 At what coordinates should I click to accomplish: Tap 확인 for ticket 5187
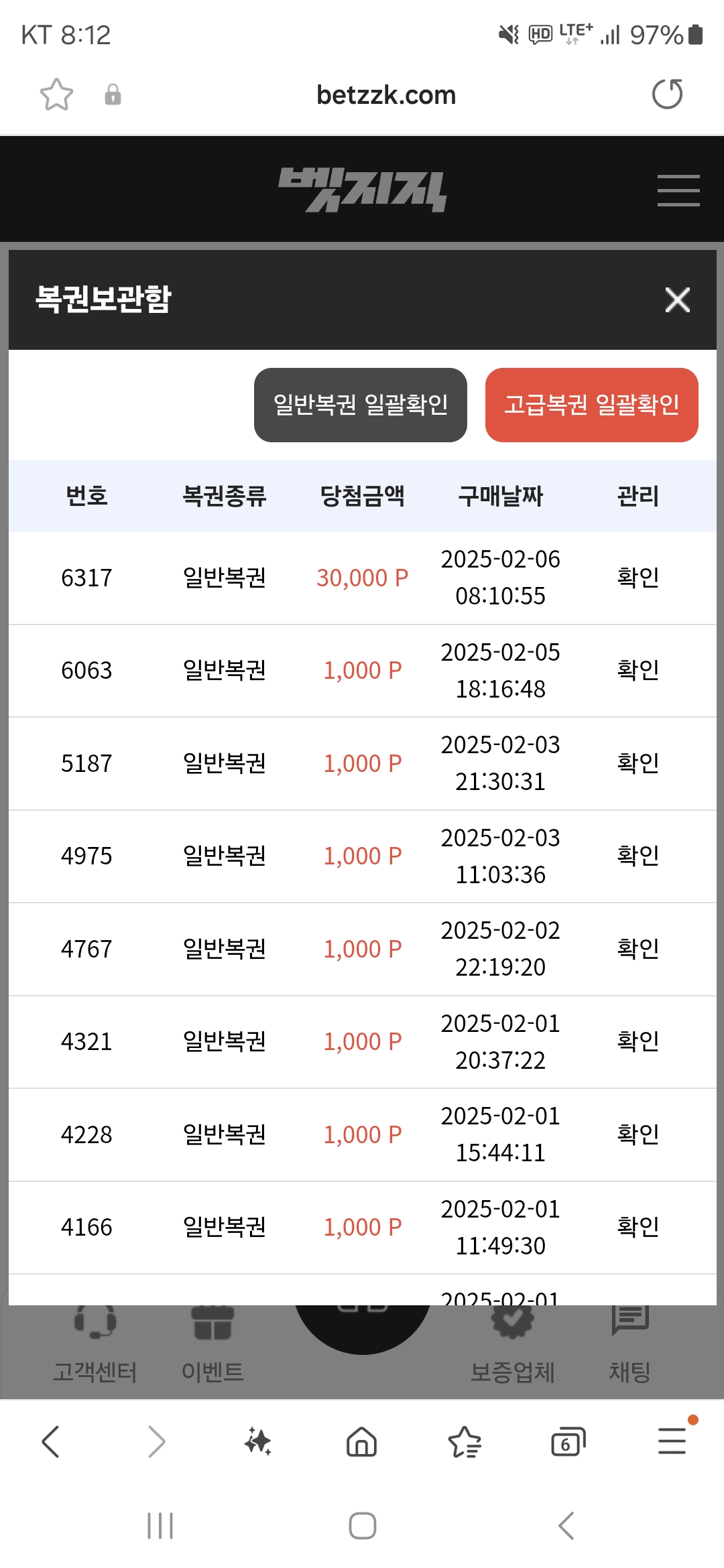(x=638, y=763)
